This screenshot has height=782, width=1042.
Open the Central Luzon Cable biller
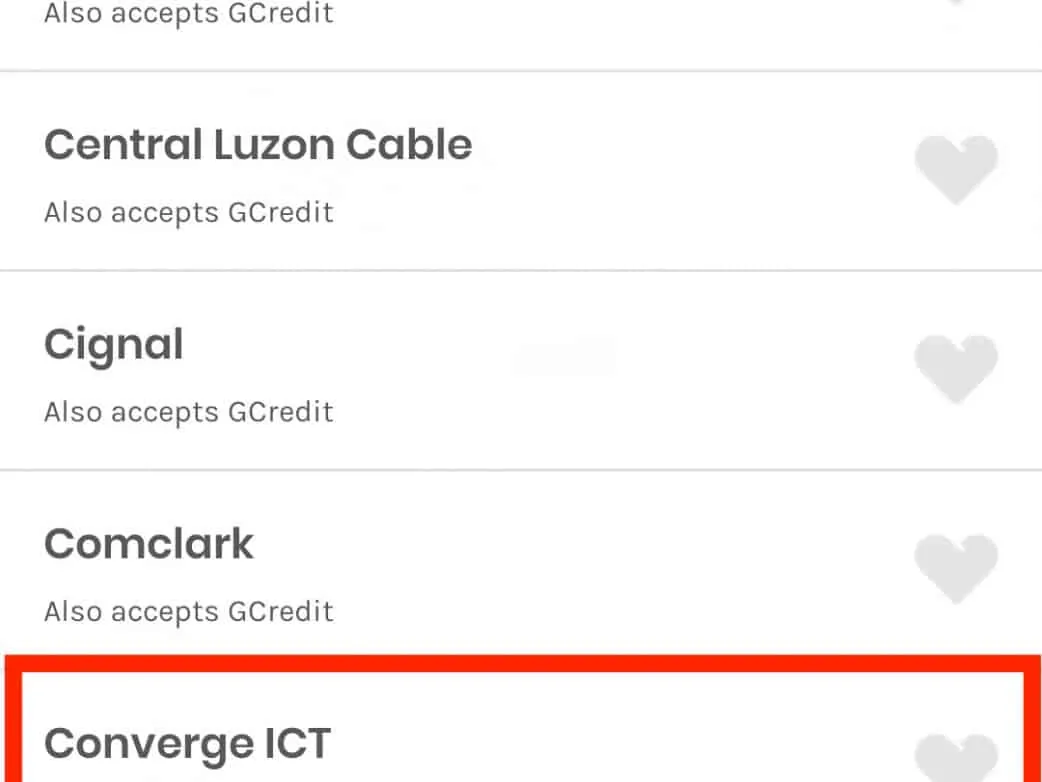(258, 146)
